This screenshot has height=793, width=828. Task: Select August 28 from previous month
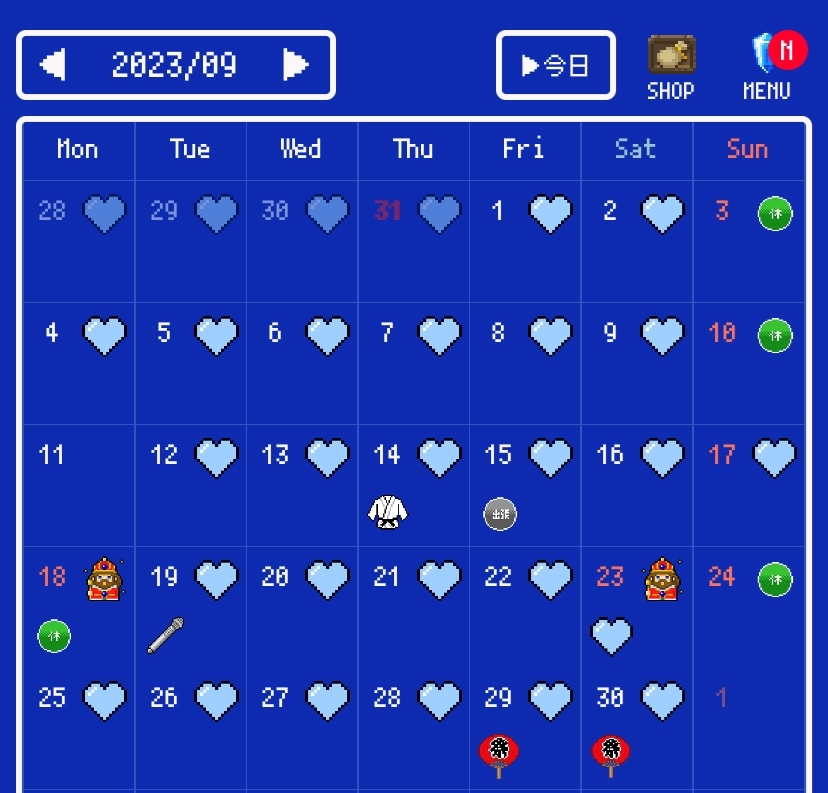(78, 240)
